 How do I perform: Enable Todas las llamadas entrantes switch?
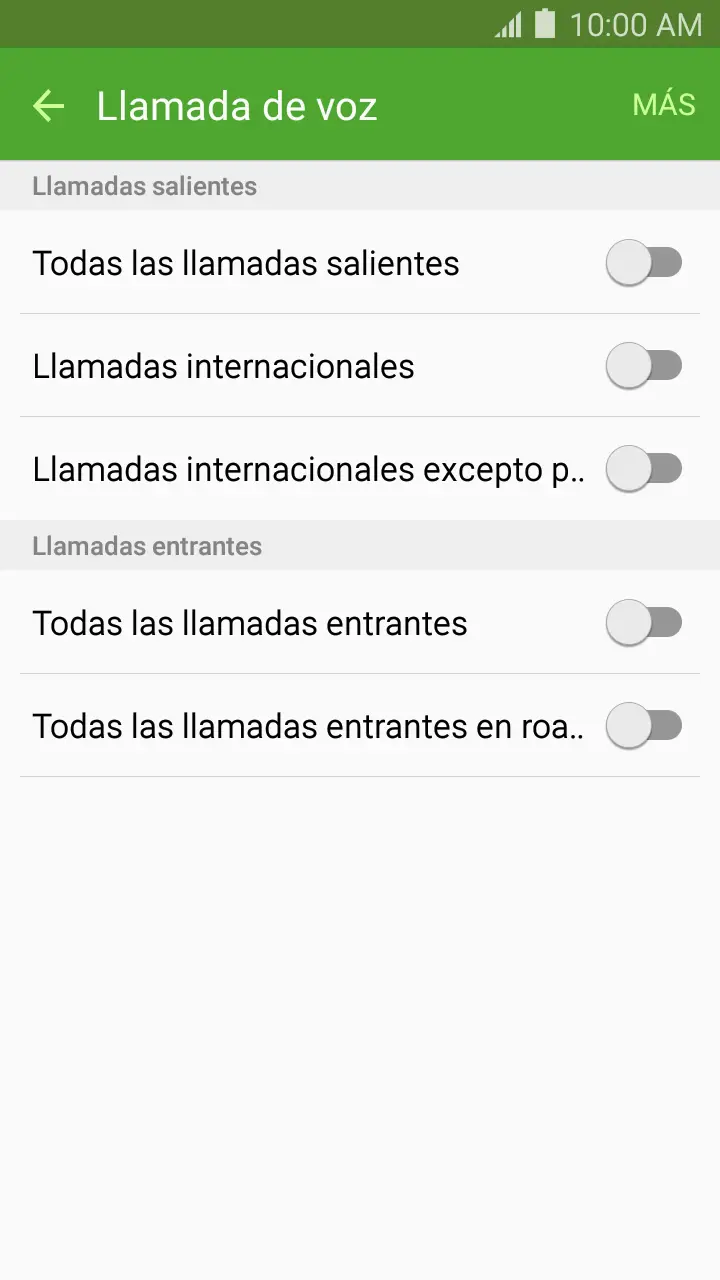[x=644, y=623]
